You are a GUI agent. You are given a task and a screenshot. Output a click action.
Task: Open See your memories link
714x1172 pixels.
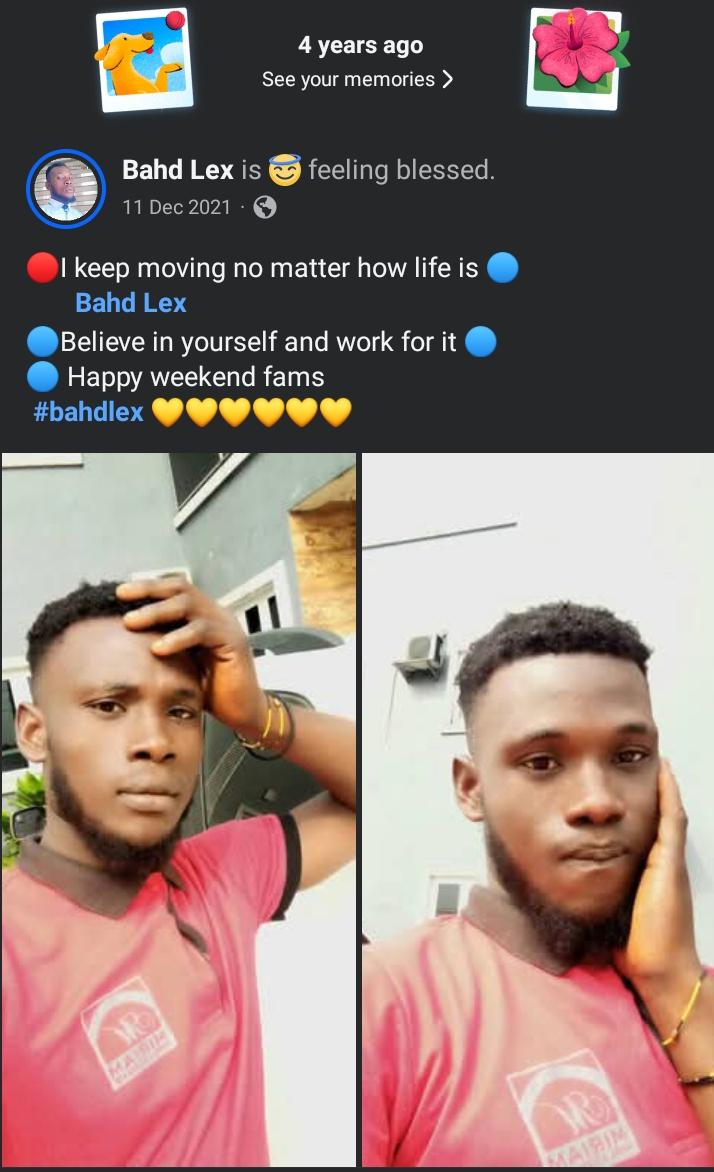[357, 79]
